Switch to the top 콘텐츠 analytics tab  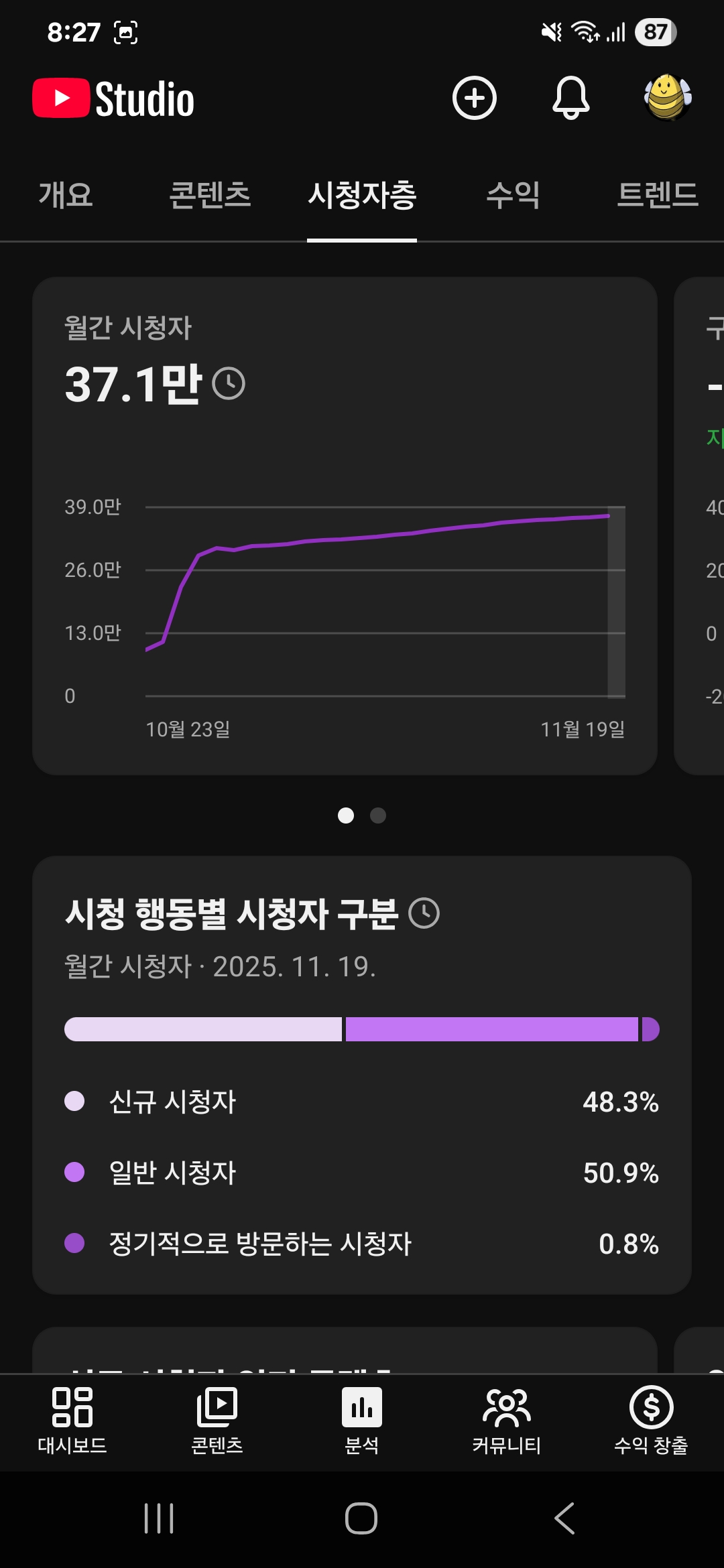coord(210,195)
